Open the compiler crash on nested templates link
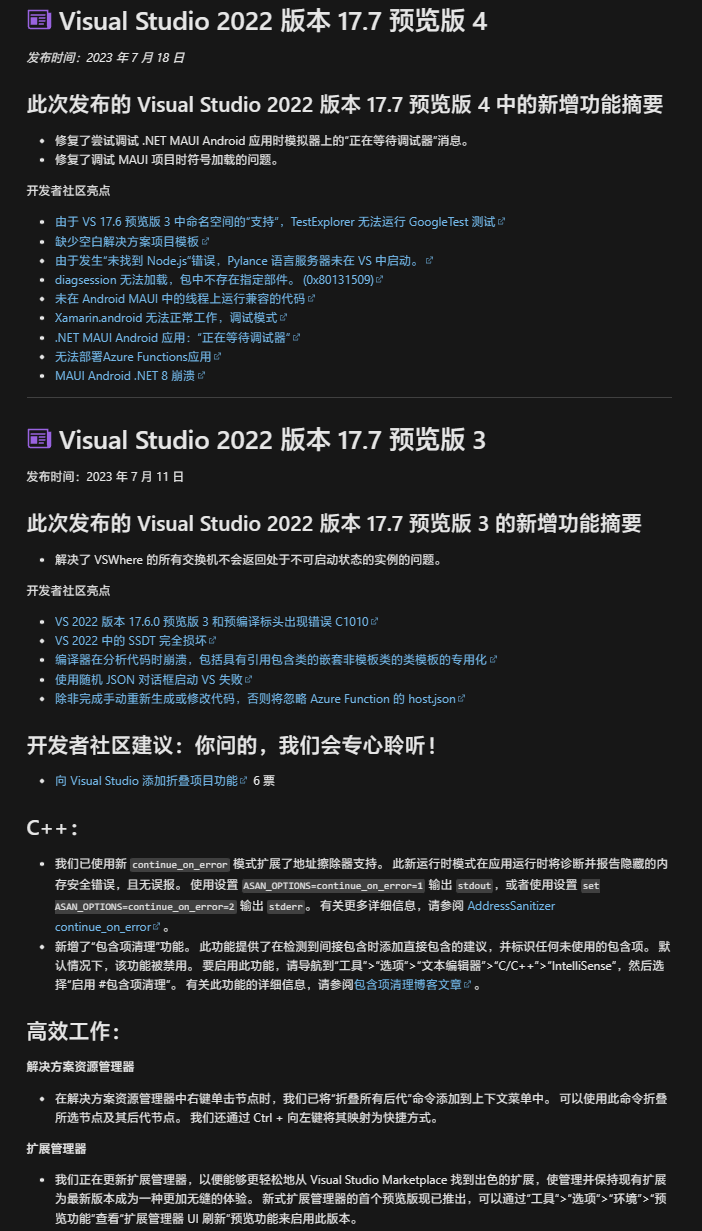The width and height of the screenshot is (702, 1231). click(x=270, y=660)
